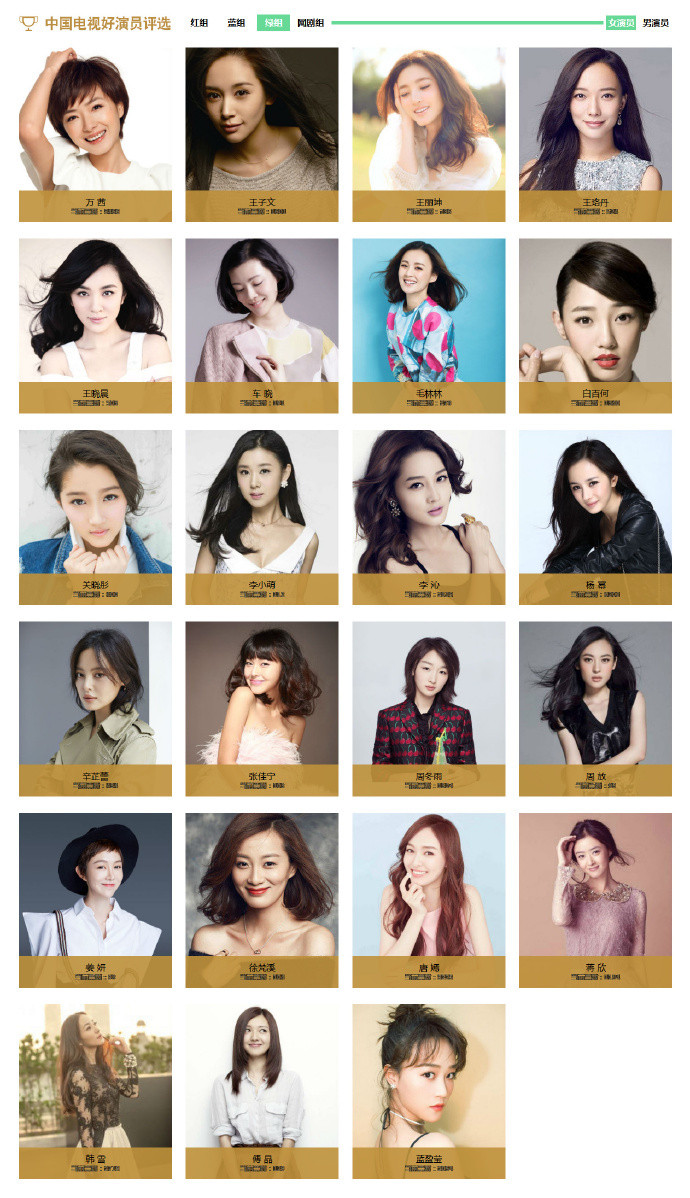Open the card for 王珞丹
Screen dimensions: 690x1198
(595, 134)
